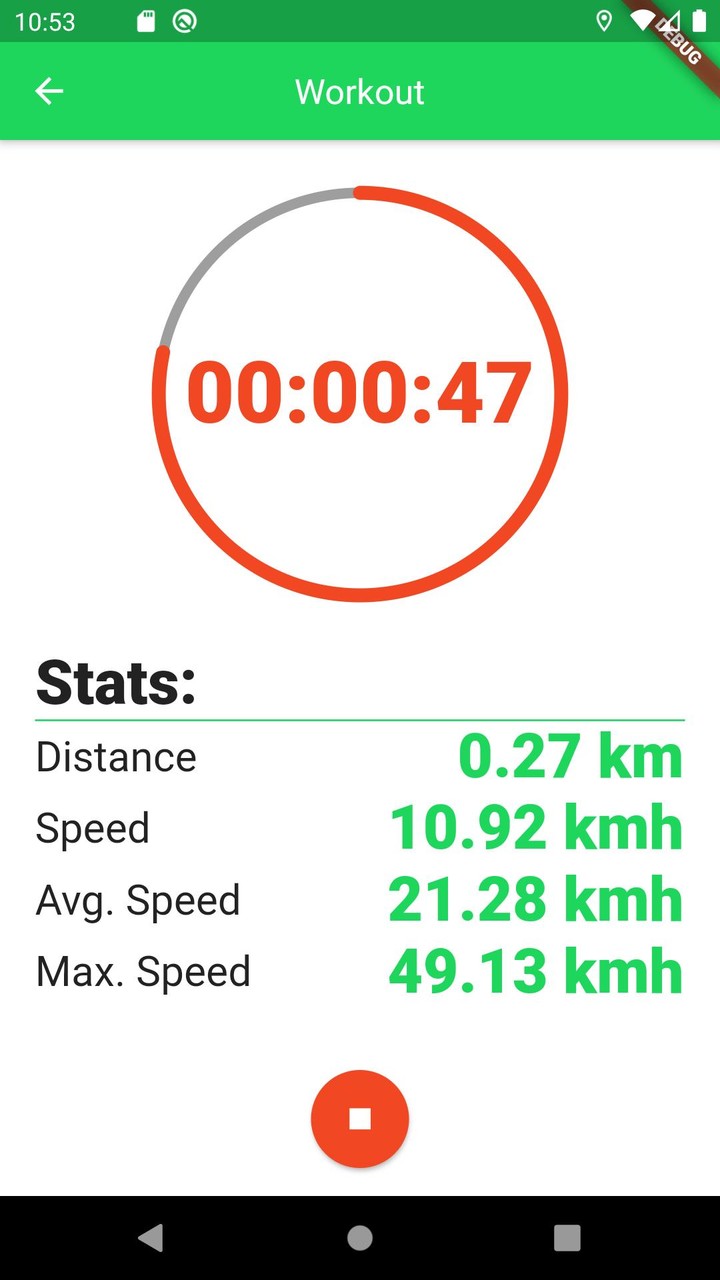Select the Distance value 0.27 km

(x=567, y=756)
